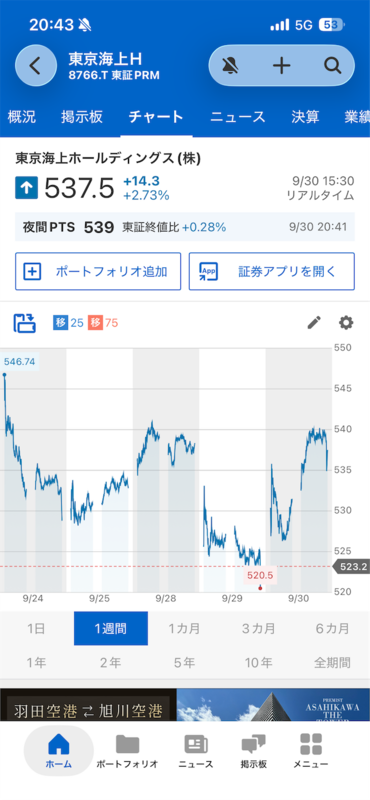The height and width of the screenshot is (800, 370).
Task: Tap ポートフォリオ追加 button
Action: (x=98, y=271)
